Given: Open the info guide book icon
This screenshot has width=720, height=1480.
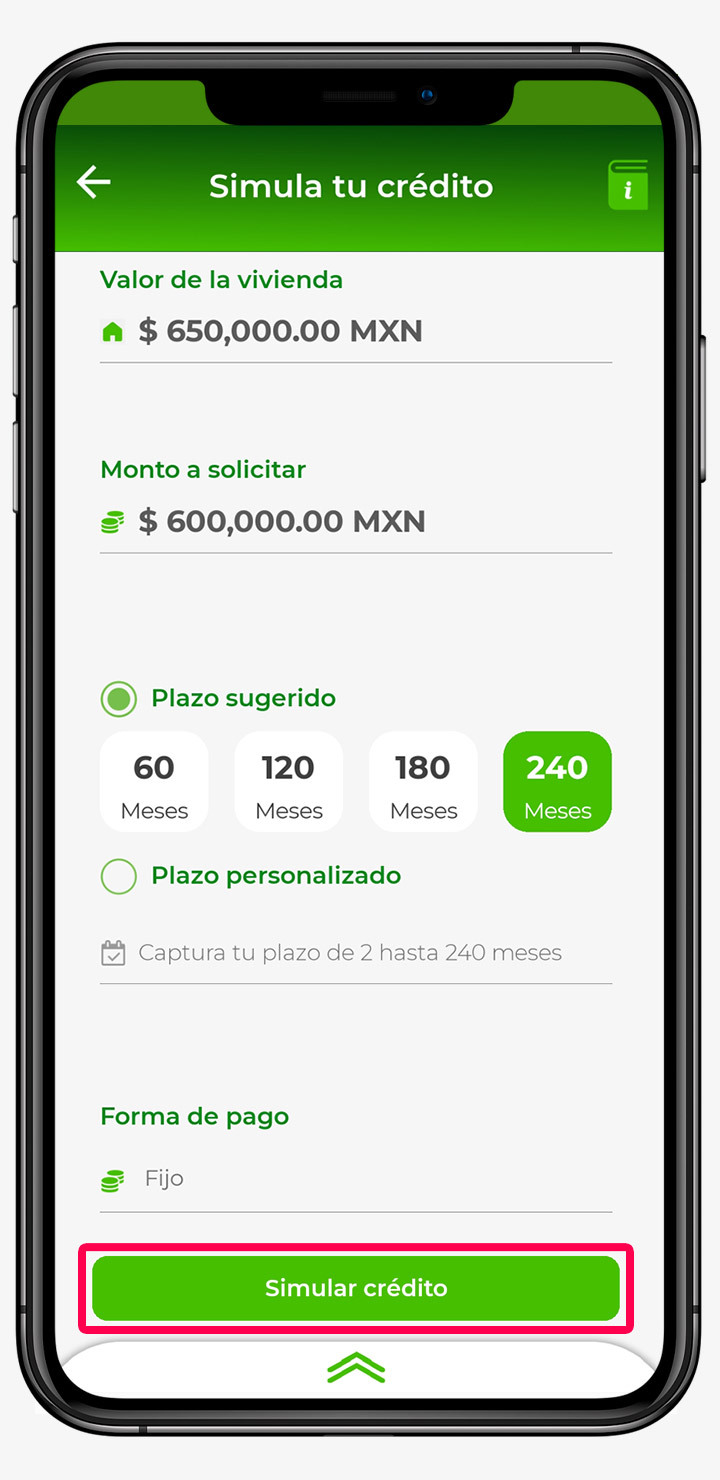Looking at the screenshot, I should 627,185.
